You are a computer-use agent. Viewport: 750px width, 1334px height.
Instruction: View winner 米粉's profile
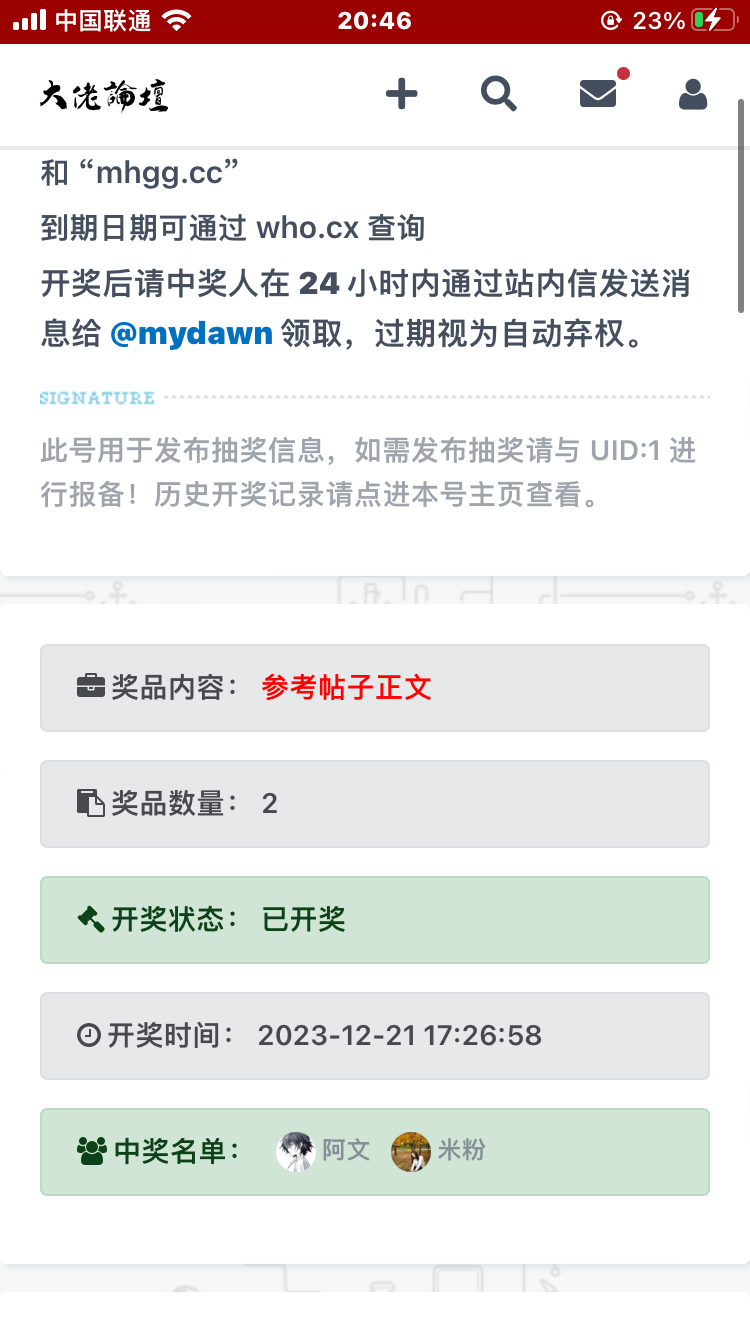tap(439, 1151)
